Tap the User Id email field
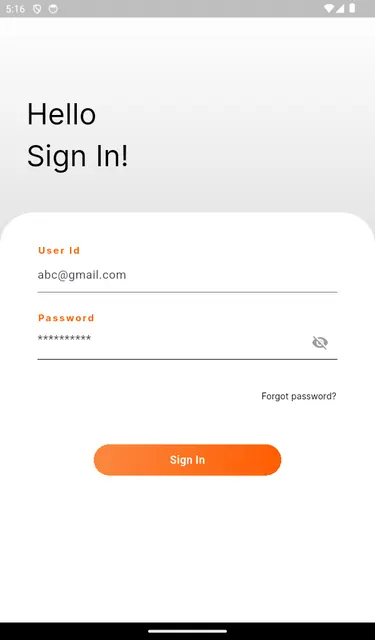This screenshot has height=640, width=375. 187,275
